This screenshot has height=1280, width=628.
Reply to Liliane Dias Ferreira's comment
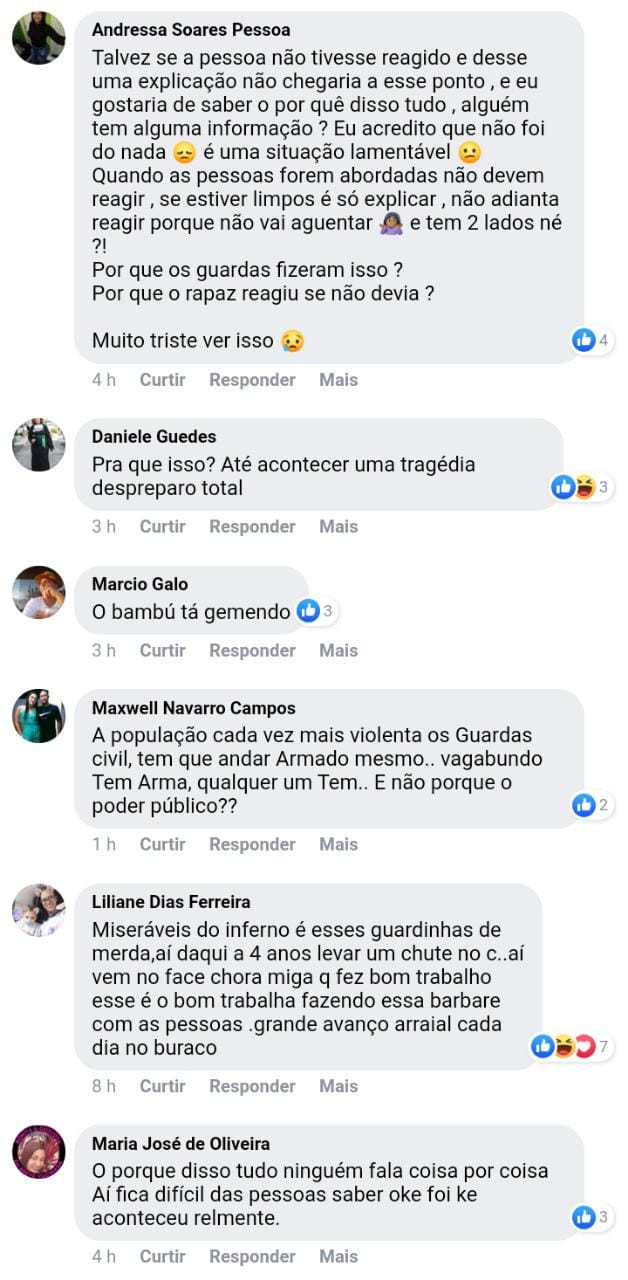[x=252, y=1086]
